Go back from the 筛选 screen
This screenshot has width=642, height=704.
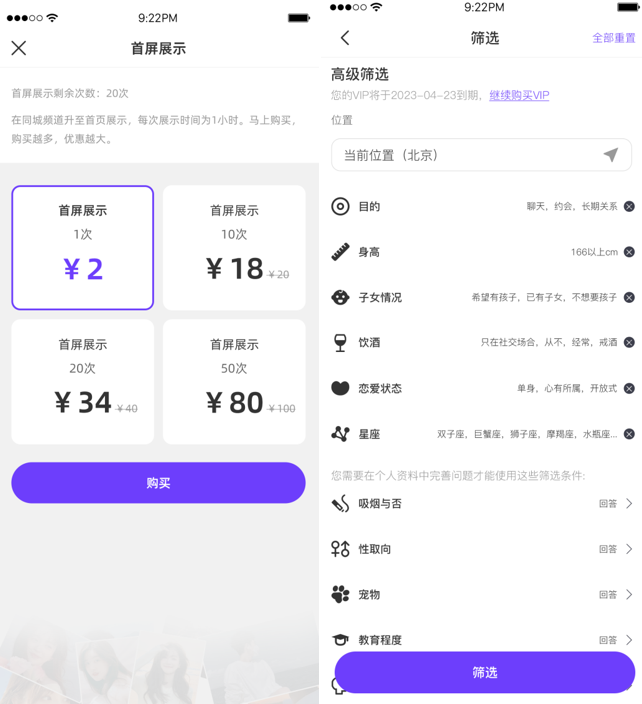[x=345, y=38]
